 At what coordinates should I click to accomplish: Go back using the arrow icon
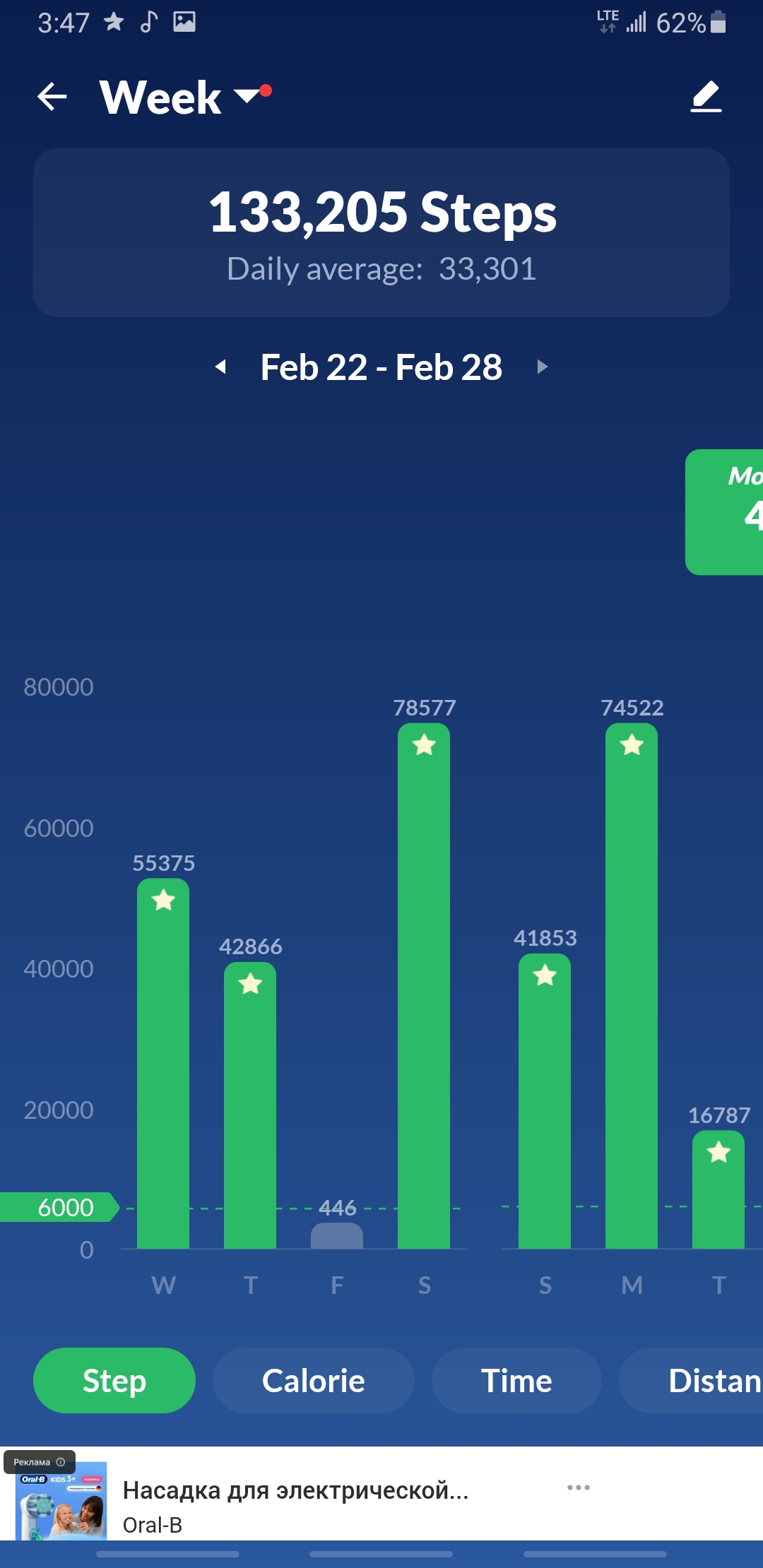coord(52,97)
